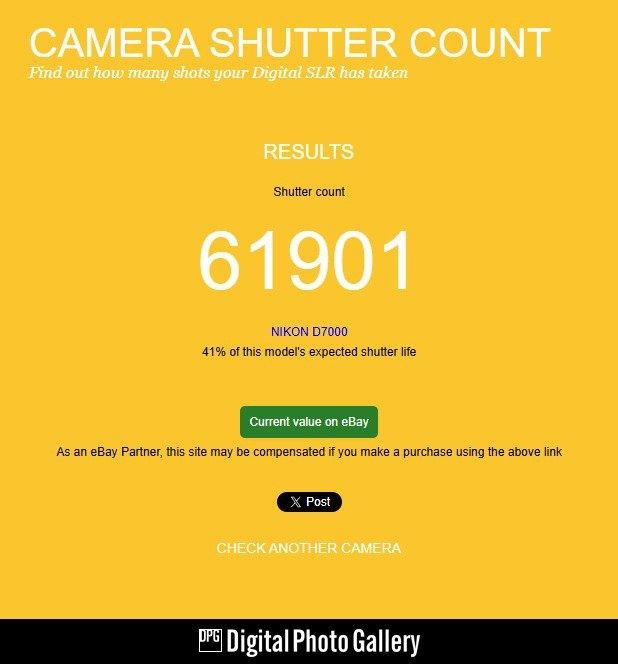This screenshot has height=664, width=618.
Task: Open the NIKON D7000 link
Action: [x=309, y=332]
